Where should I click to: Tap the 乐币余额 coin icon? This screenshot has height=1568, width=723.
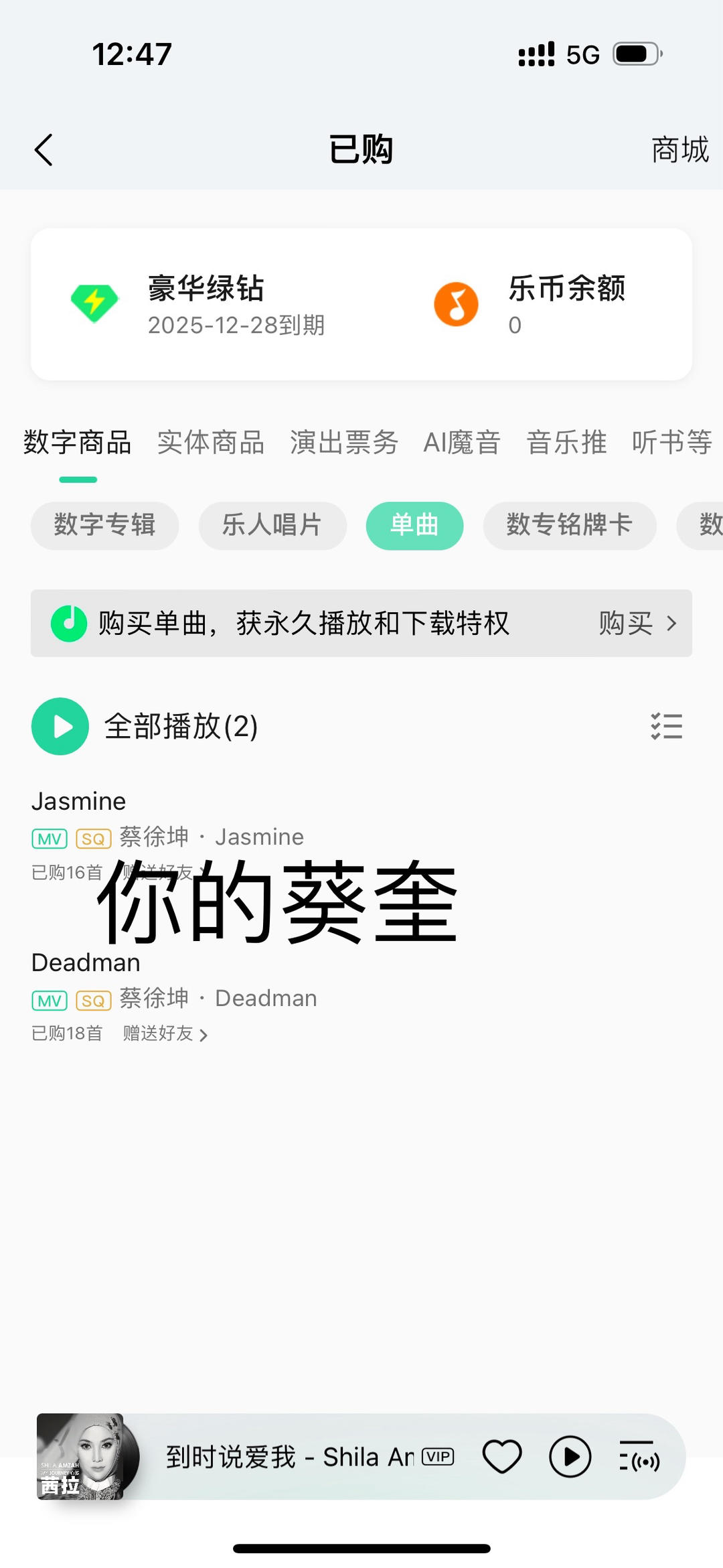(x=456, y=303)
